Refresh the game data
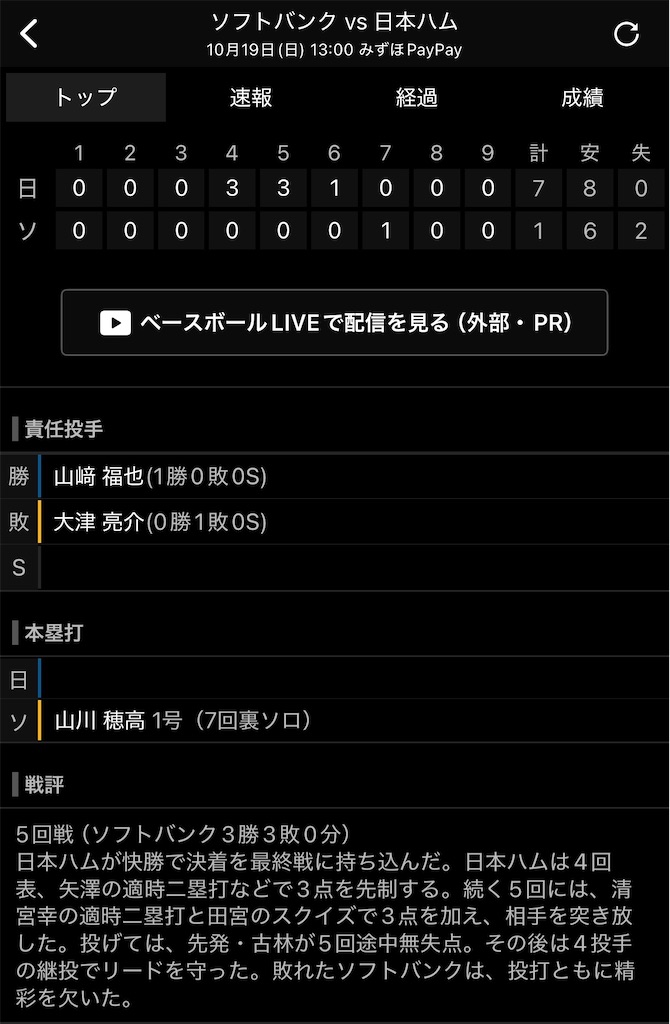 coord(626,34)
